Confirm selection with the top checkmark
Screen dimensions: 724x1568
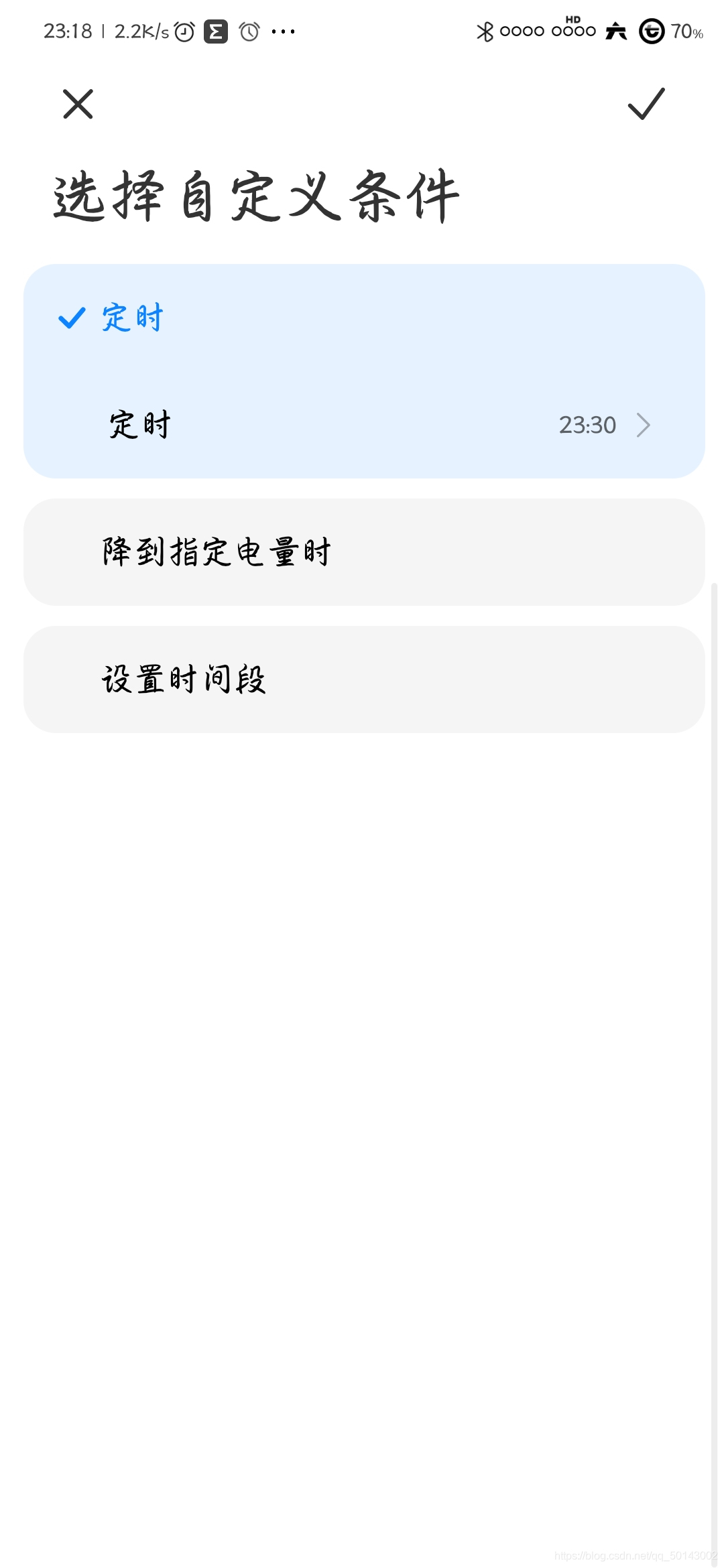pyautogui.click(x=646, y=104)
